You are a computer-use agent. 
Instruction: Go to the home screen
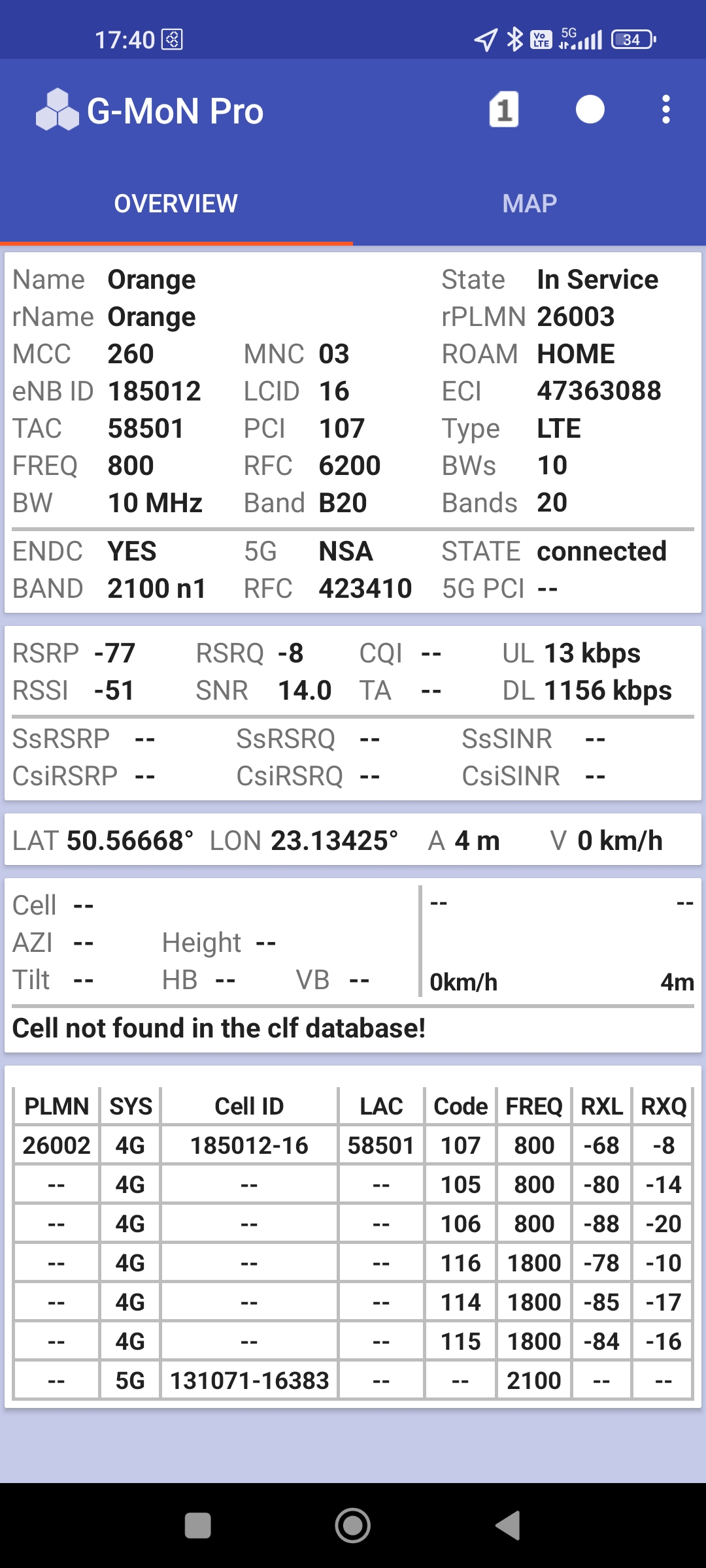click(353, 1526)
